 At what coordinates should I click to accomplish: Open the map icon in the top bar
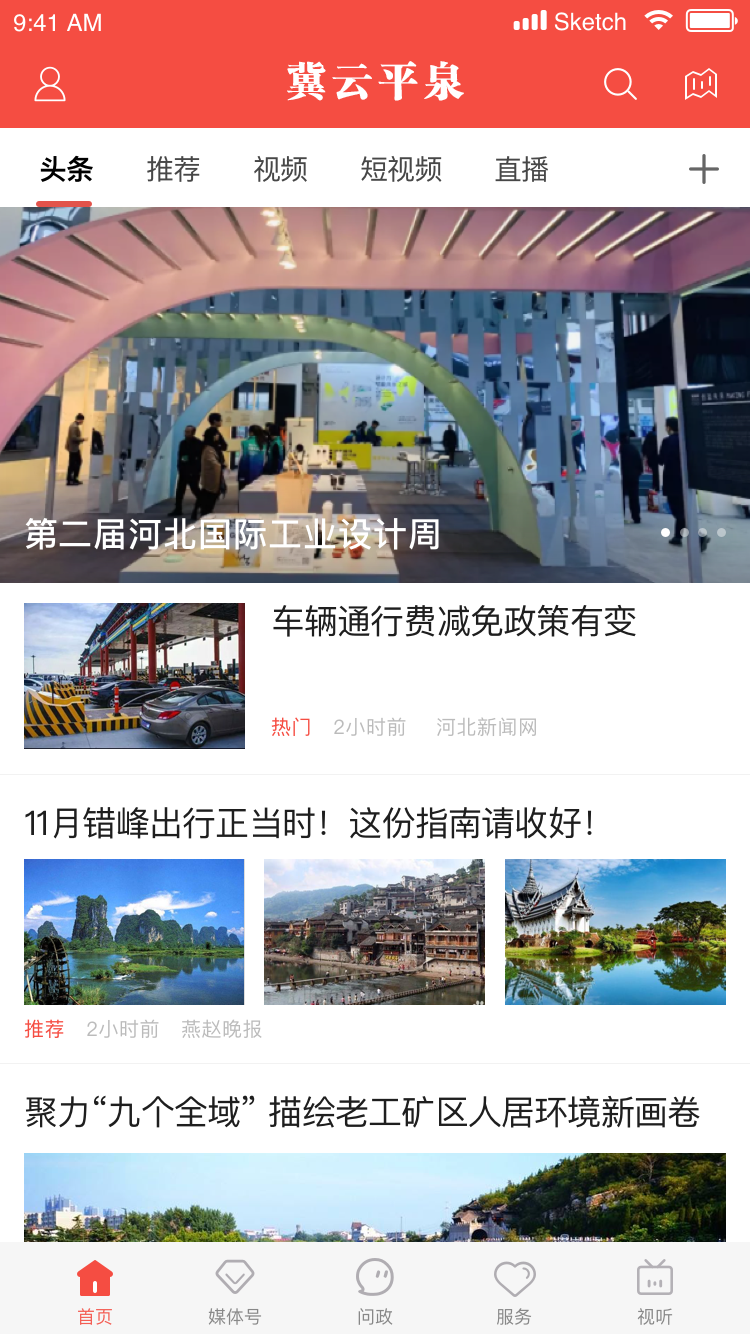point(701,85)
